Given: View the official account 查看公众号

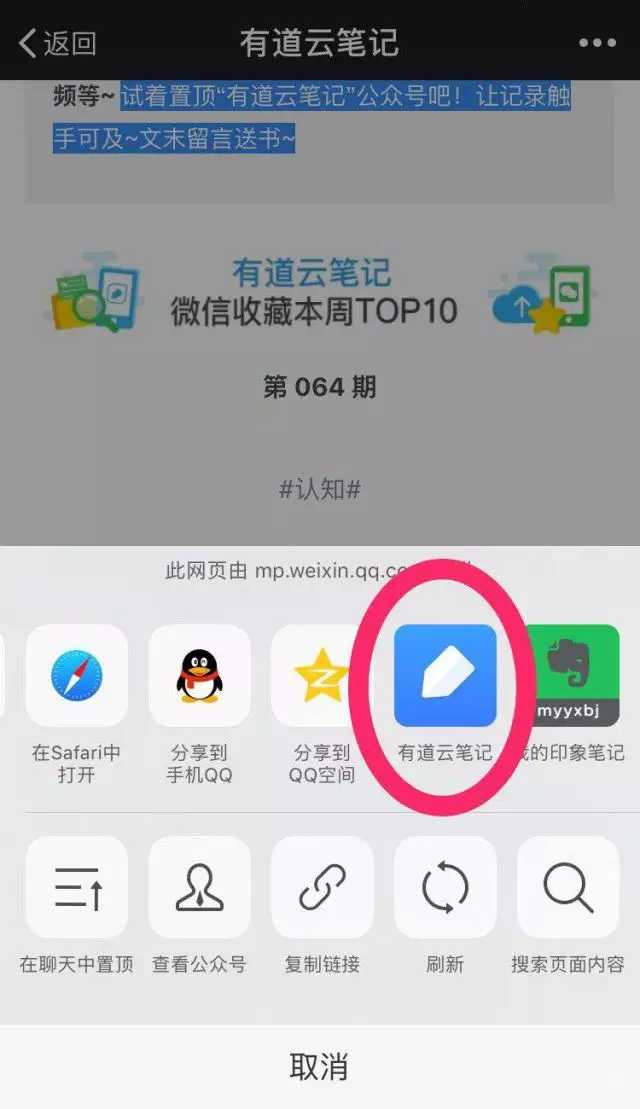Looking at the screenshot, I should pos(199,888).
